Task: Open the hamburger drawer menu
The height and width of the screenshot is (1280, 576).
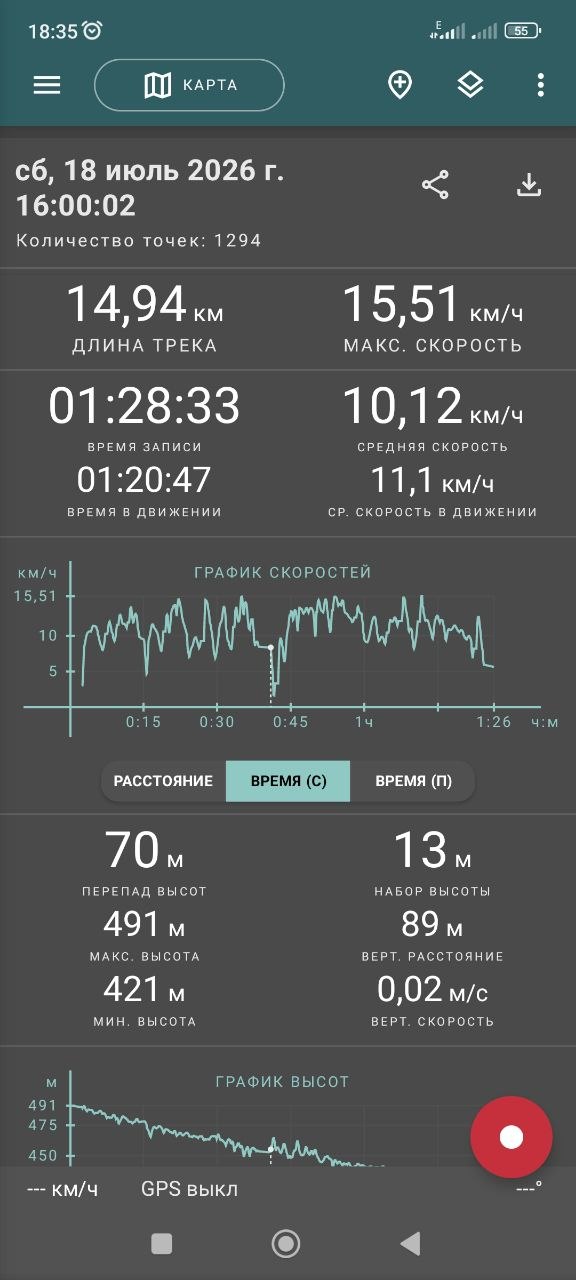Action: tap(47, 85)
